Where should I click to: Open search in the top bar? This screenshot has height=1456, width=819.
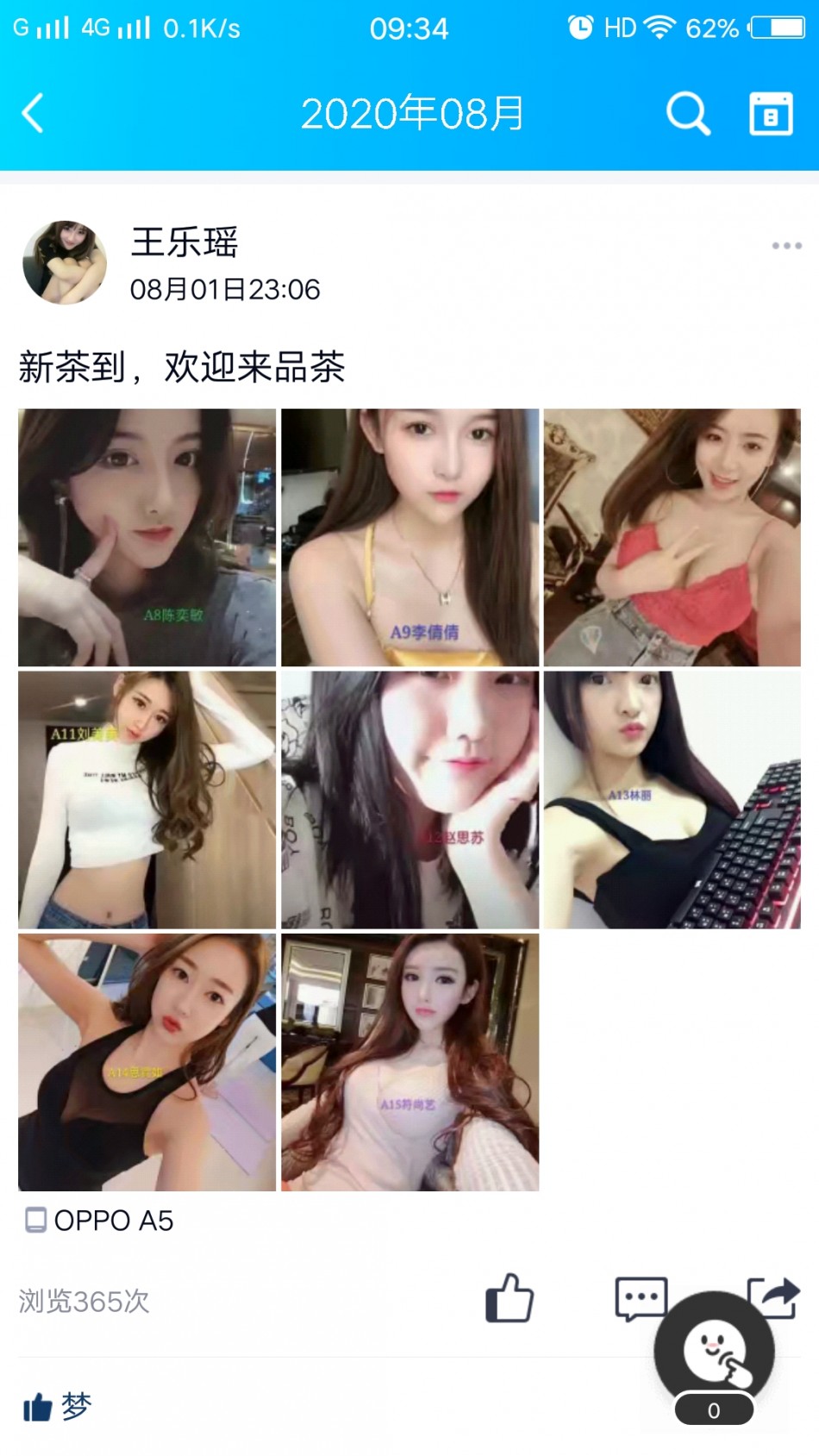coord(688,114)
